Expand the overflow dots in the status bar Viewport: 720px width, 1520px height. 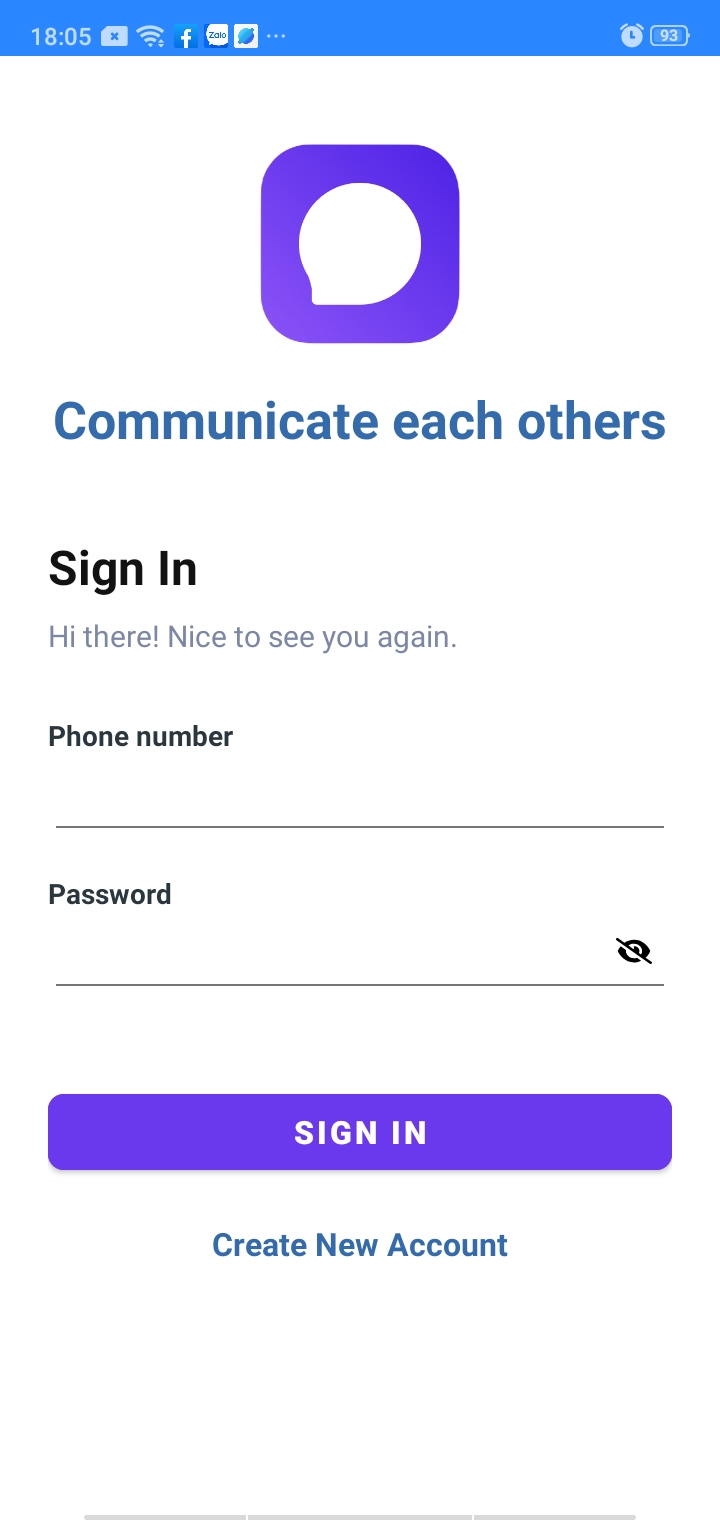[x=276, y=38]
